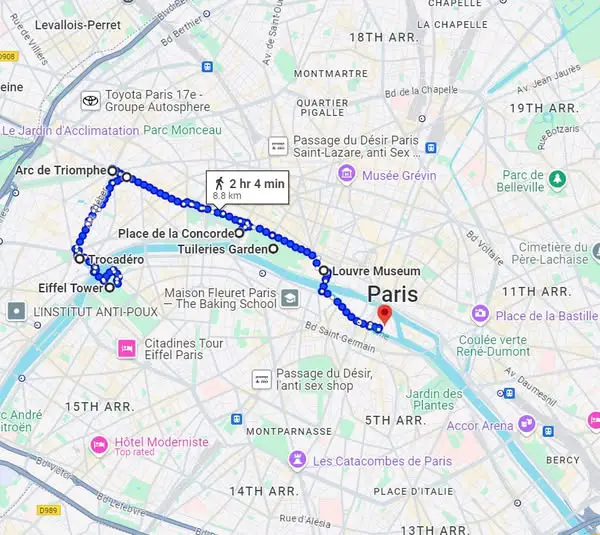
Task: Open the 2 hr 4 min walking route label
Action: (x=247, y=186)
